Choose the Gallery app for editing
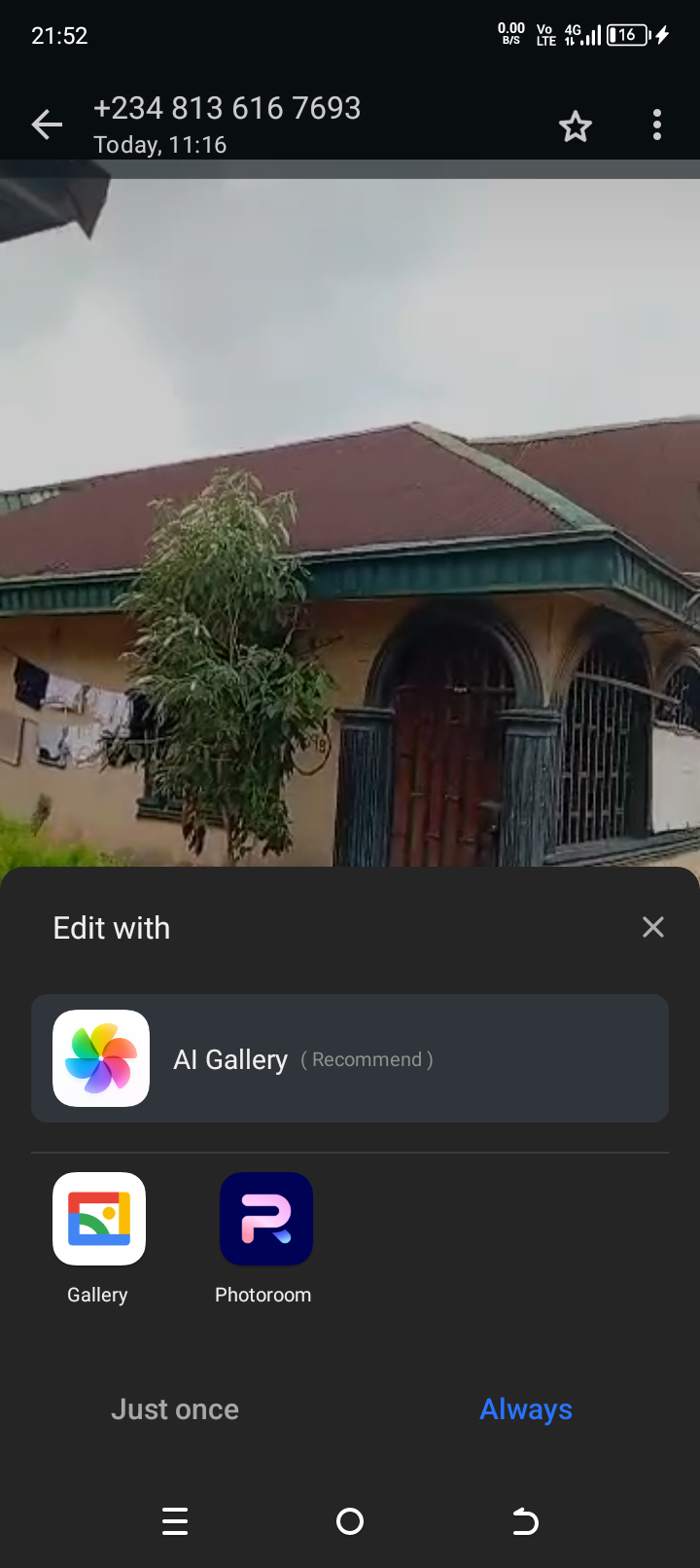This screenshot has height=1568, width=700. click(97, 1219)
